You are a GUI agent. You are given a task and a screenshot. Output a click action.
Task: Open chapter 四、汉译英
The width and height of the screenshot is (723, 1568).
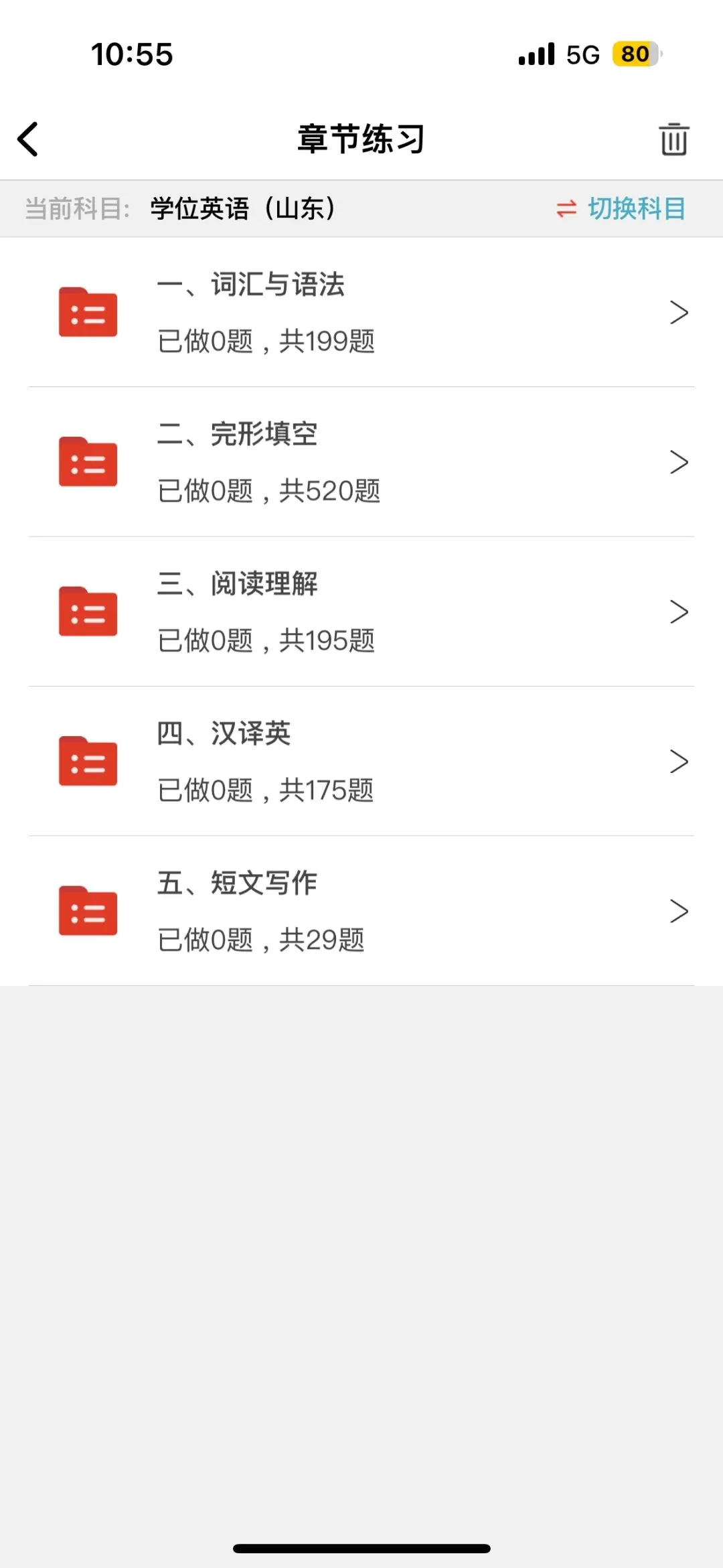(x=361, y=762)
